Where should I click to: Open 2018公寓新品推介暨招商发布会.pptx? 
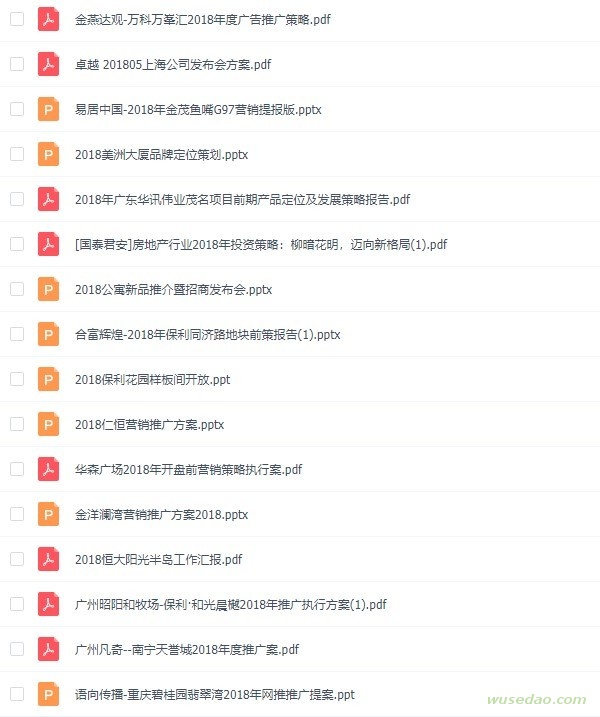(x=173, y=289)
